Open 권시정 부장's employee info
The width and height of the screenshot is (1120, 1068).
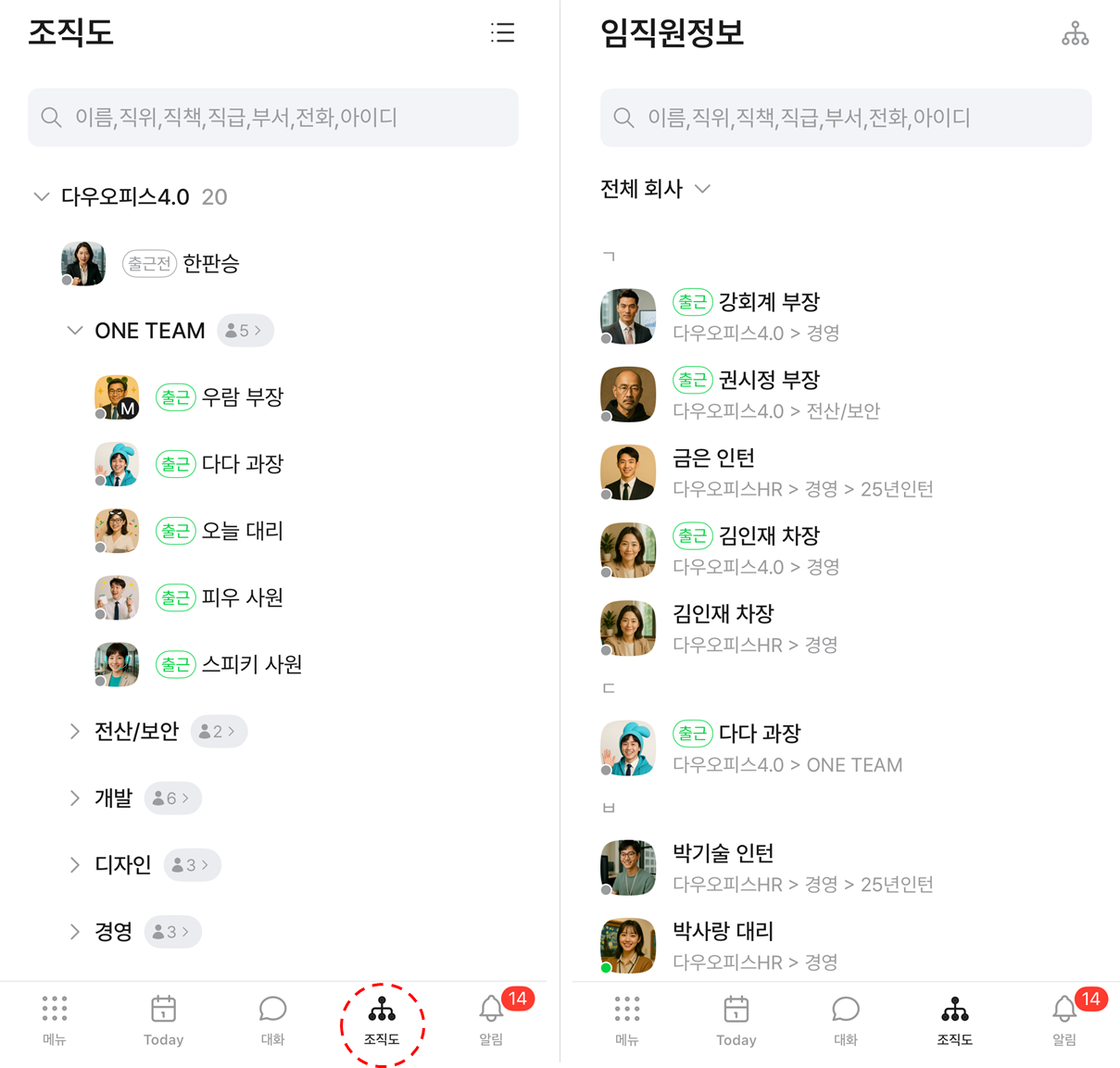769,381
